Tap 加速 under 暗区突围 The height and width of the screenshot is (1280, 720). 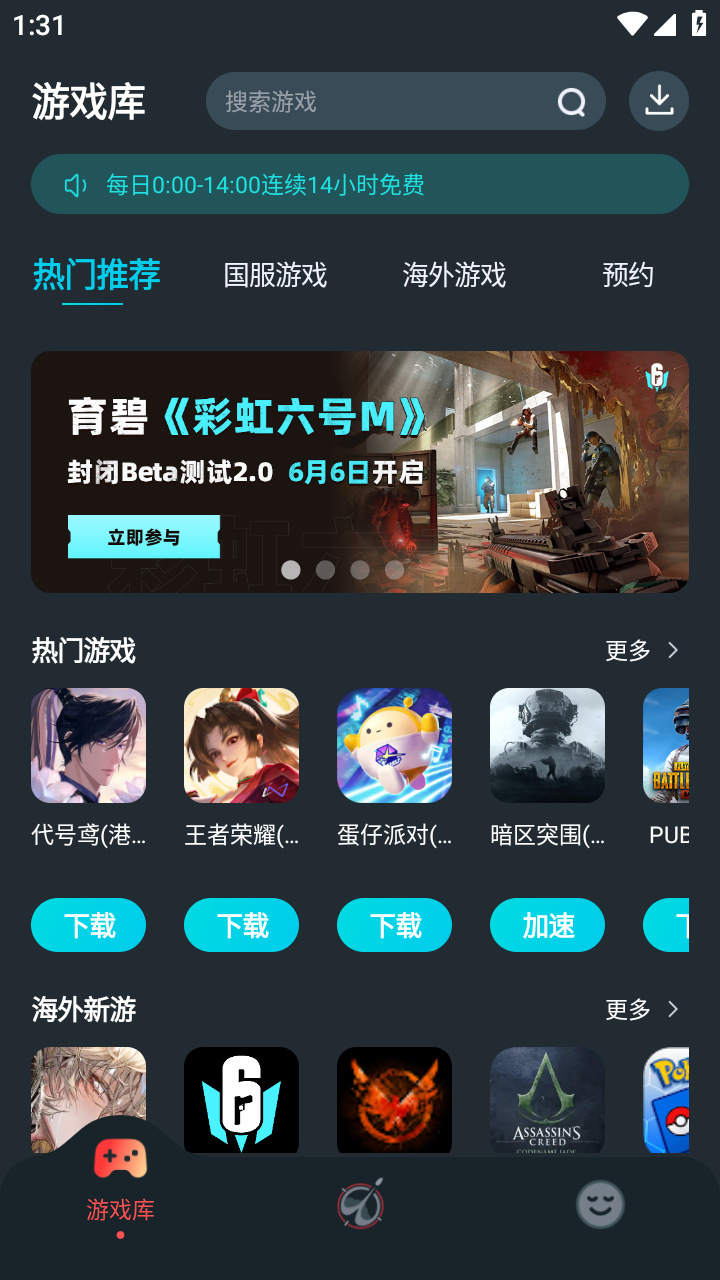[547, 925]
